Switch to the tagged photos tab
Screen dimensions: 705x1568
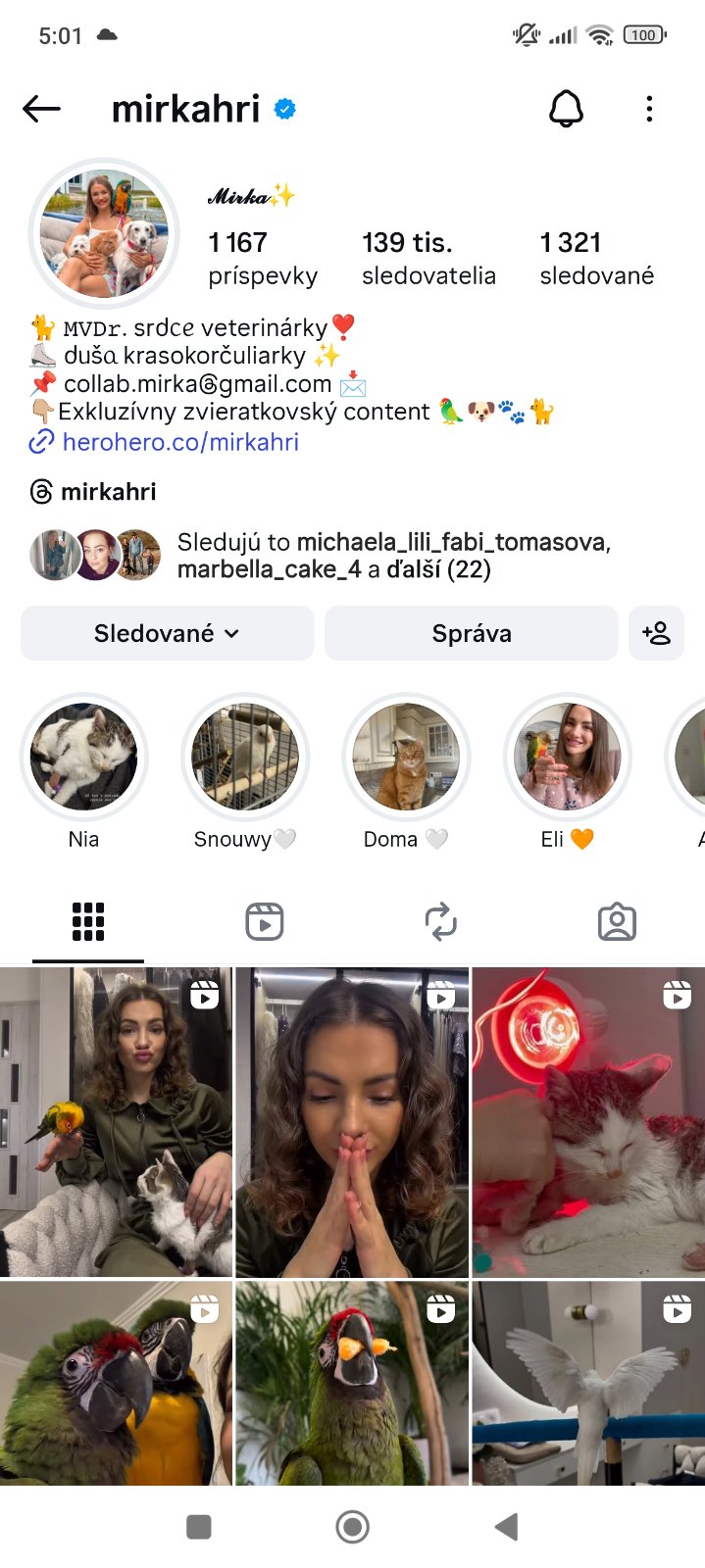[617, 922]
